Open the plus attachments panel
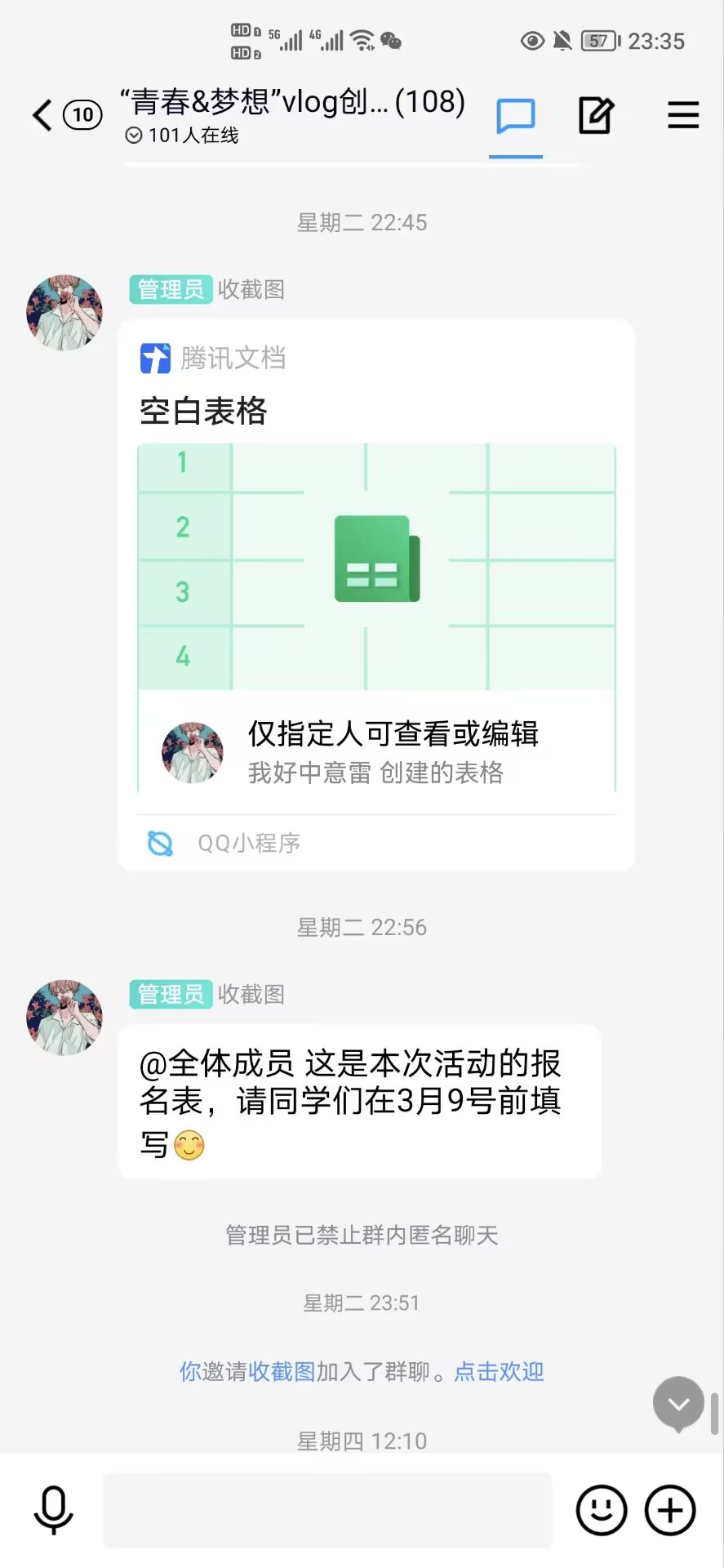The width and height of the screenshot is (724, 1568). pos(670,1510)
